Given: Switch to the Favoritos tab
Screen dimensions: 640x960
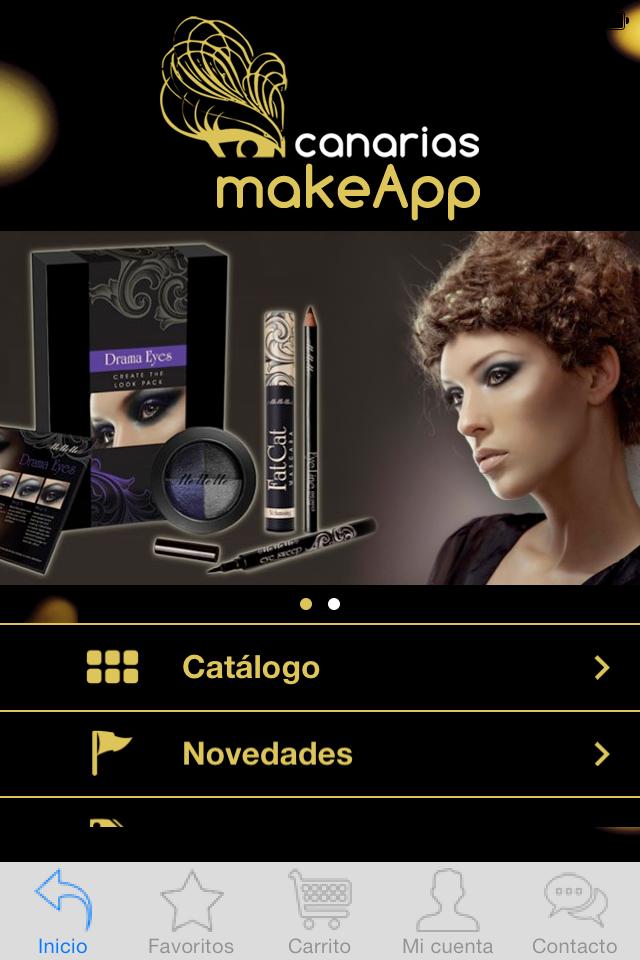Looking at the screenshot, I should [x=191, y=911].
